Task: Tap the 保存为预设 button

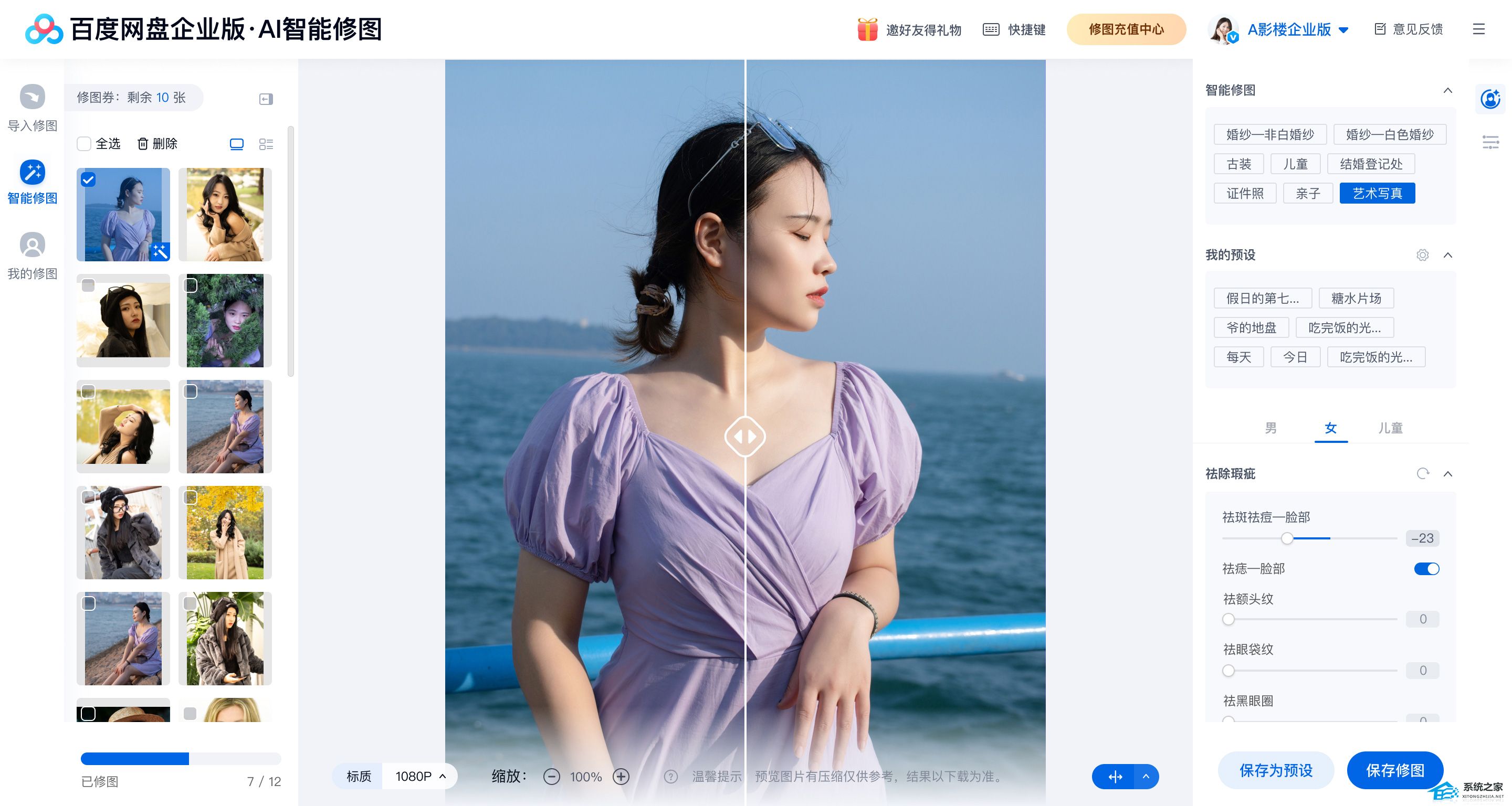Action: tap(1275, 770)
